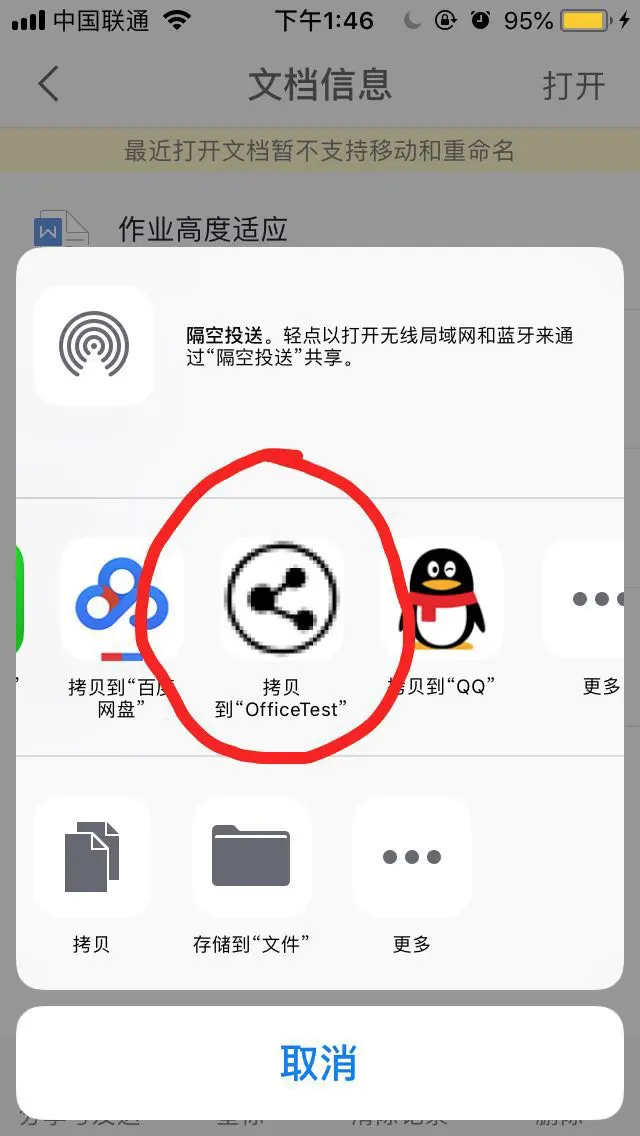Copy the document to OfficeTest
This screenshot has height=1136, width=640.
coord(281,600)
